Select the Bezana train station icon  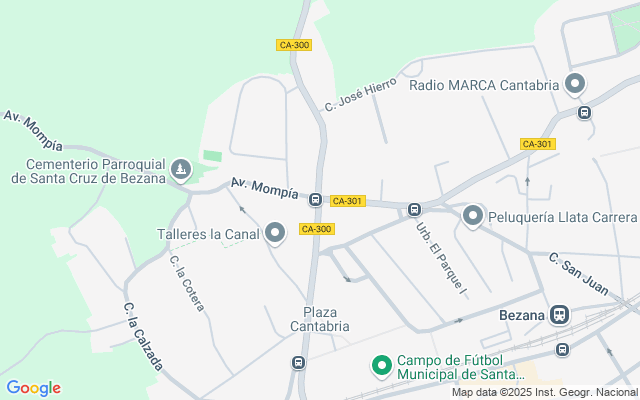(x=560, y=315)
